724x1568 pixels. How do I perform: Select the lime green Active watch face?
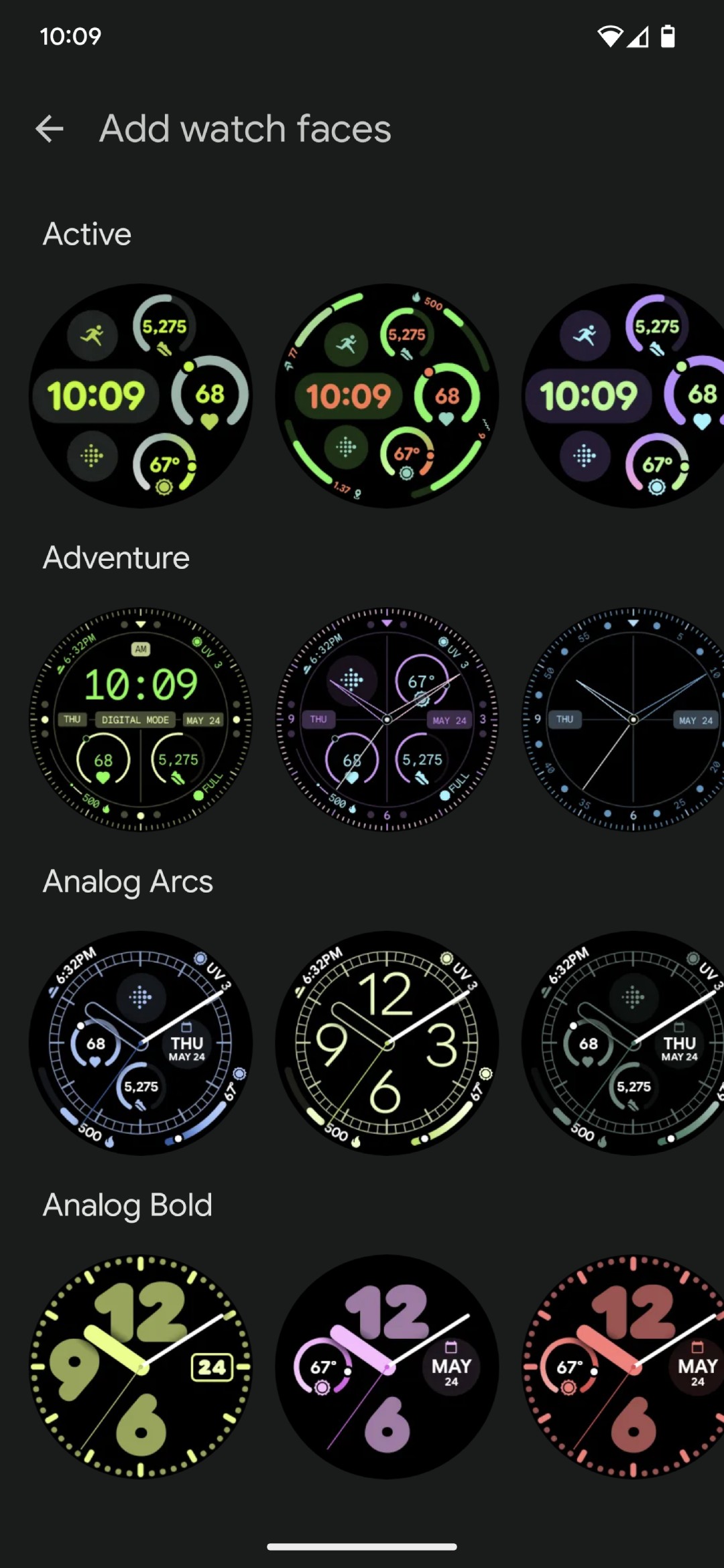[141, 395]
